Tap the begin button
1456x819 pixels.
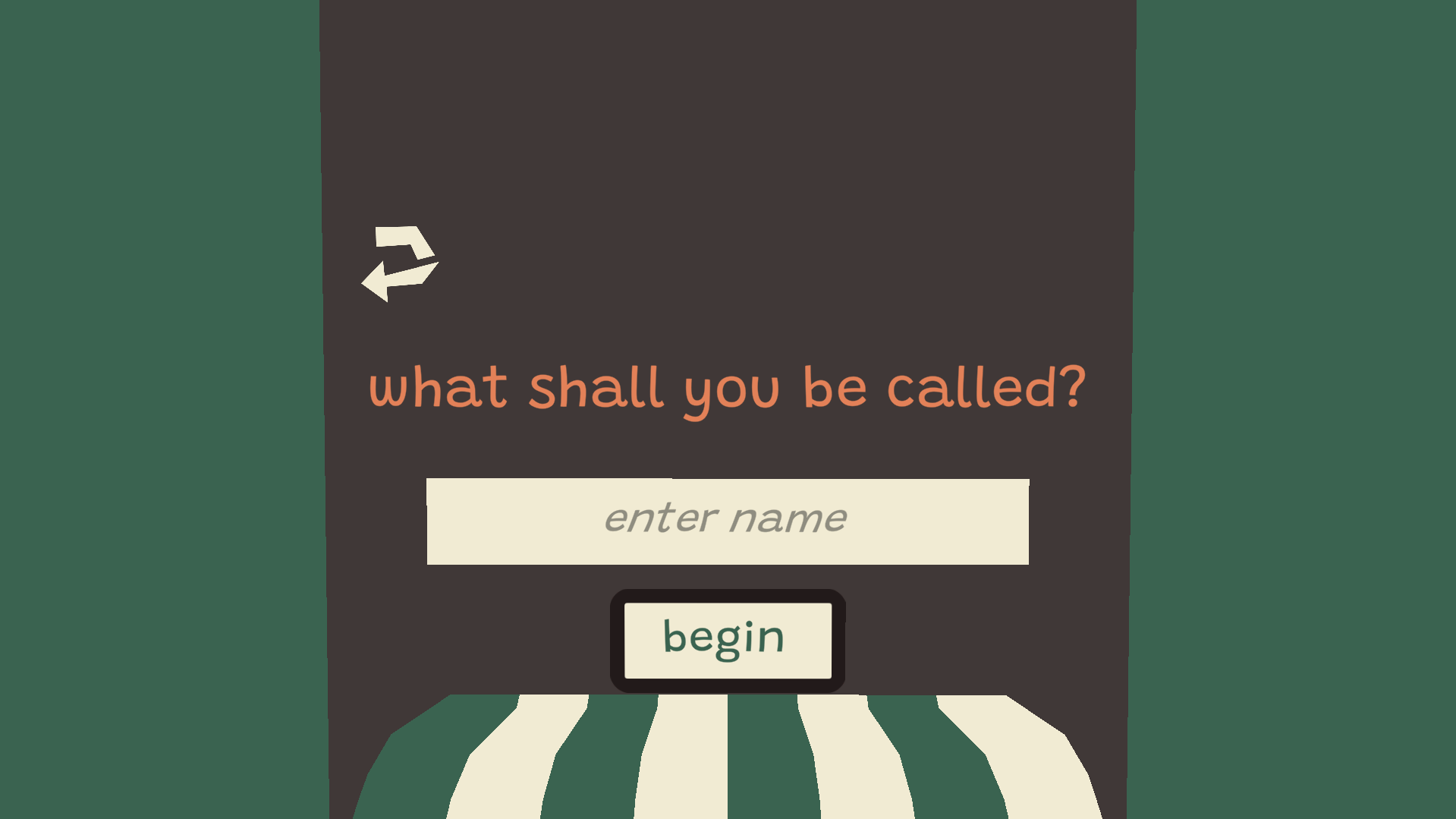[727, 640]
